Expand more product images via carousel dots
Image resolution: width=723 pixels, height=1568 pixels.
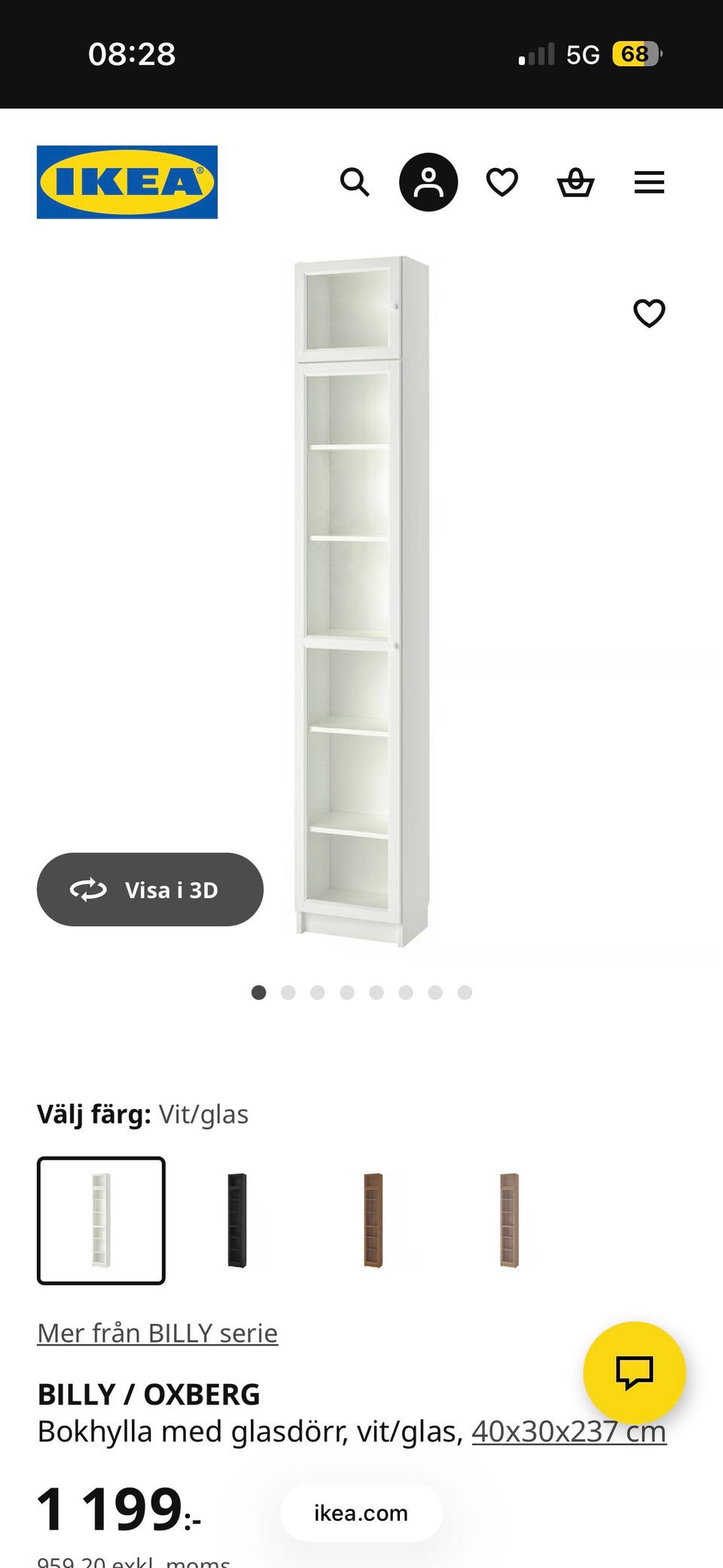pos(361,992)
